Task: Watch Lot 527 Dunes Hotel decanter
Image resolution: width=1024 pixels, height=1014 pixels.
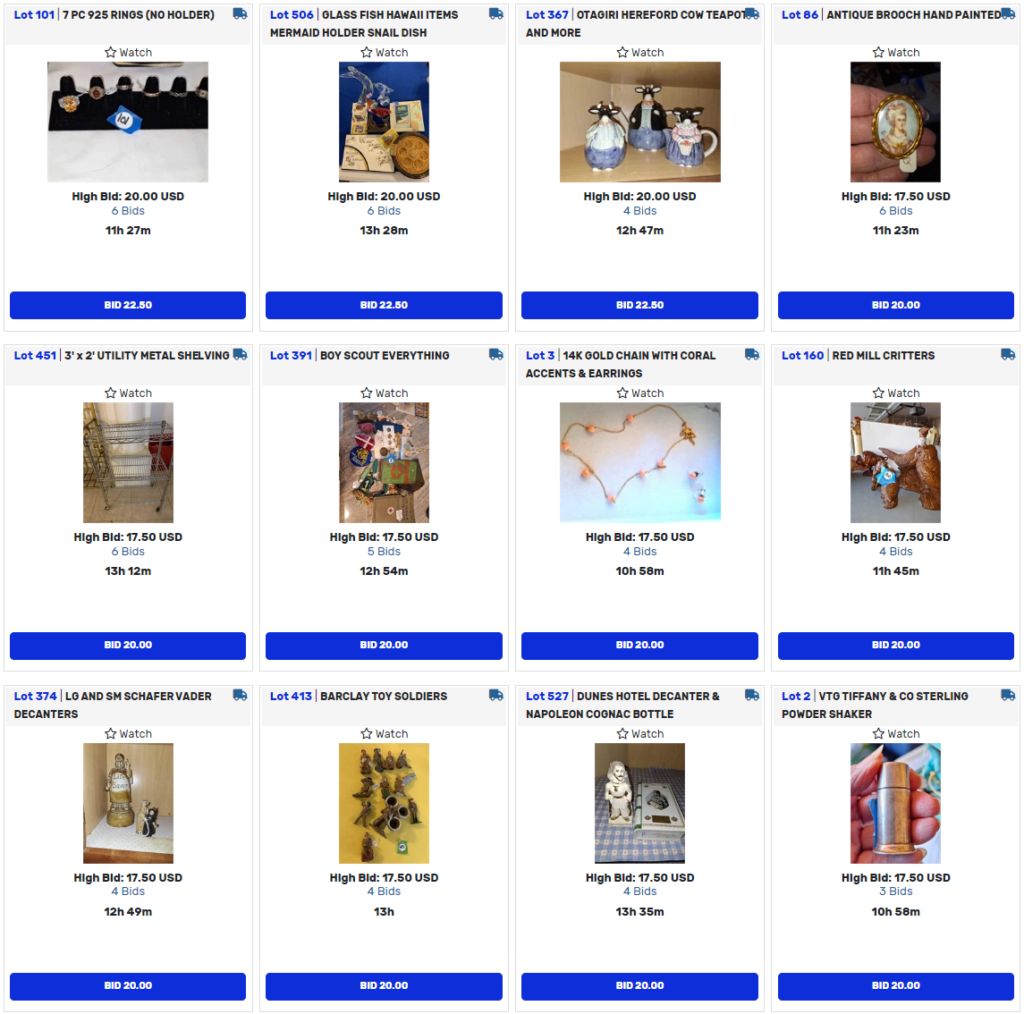Action: 639,733
